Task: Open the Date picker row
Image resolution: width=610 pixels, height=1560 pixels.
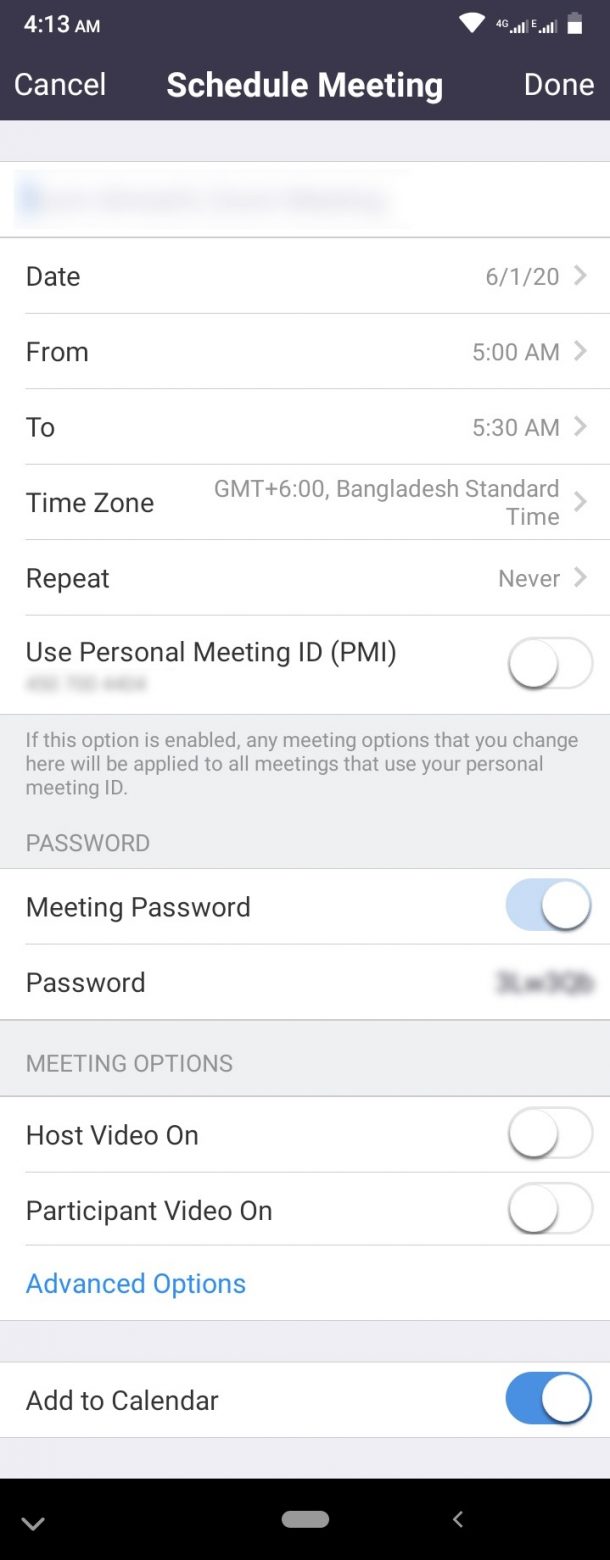Action: [305, 276]
